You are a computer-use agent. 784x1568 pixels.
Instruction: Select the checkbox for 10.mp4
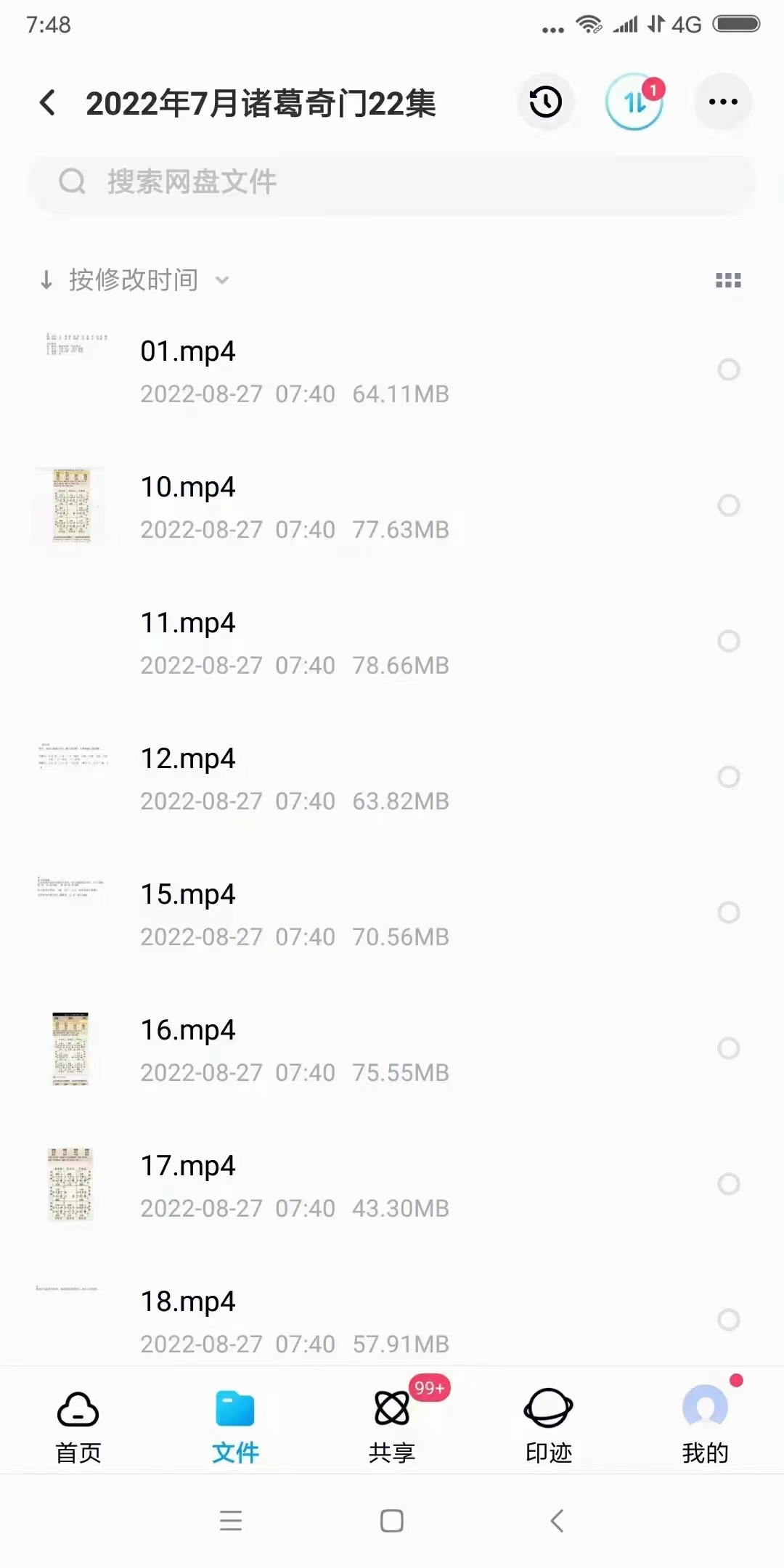pyautogui.click(x=728, y=505)
